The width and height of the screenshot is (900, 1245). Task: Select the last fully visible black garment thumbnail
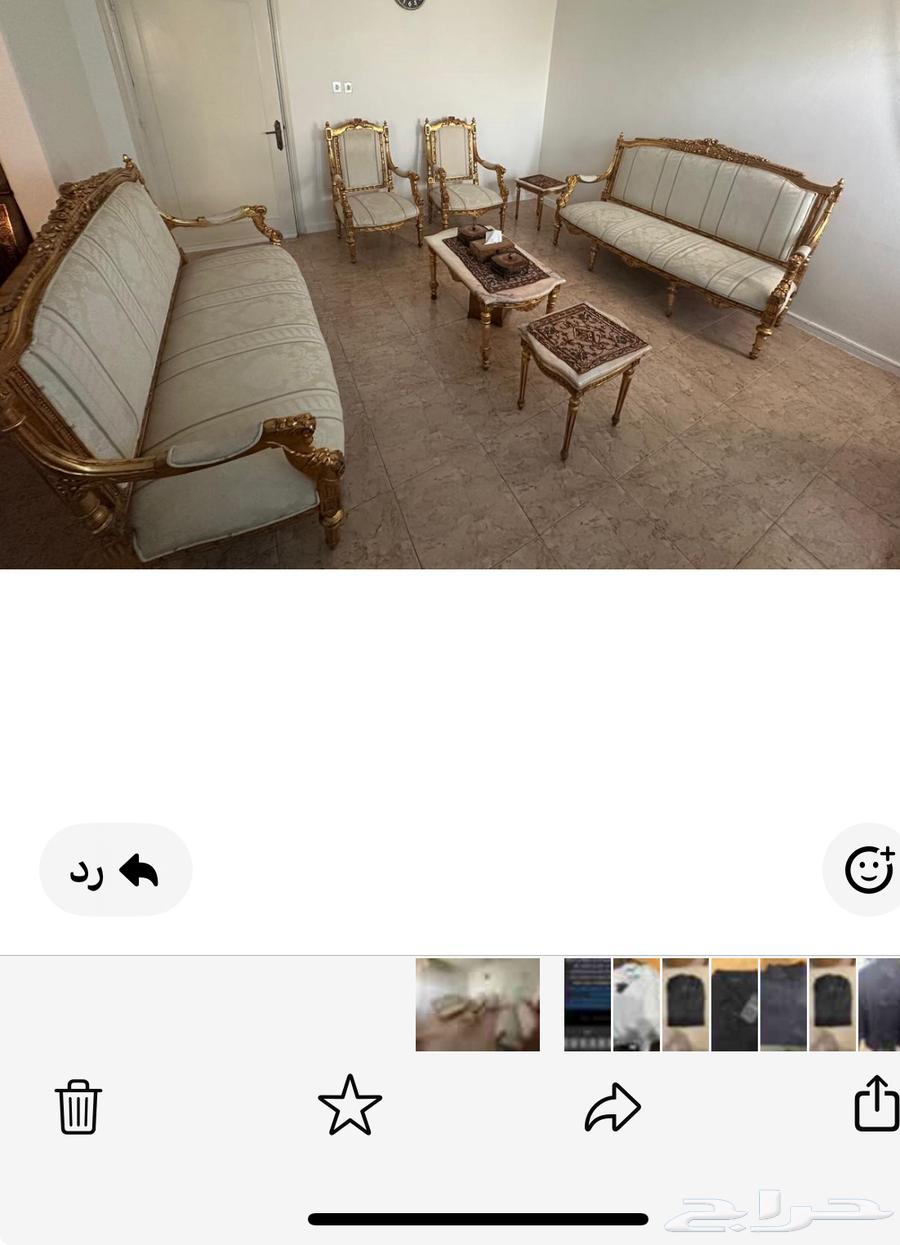pyautogui.click(x=832, y=1004)
